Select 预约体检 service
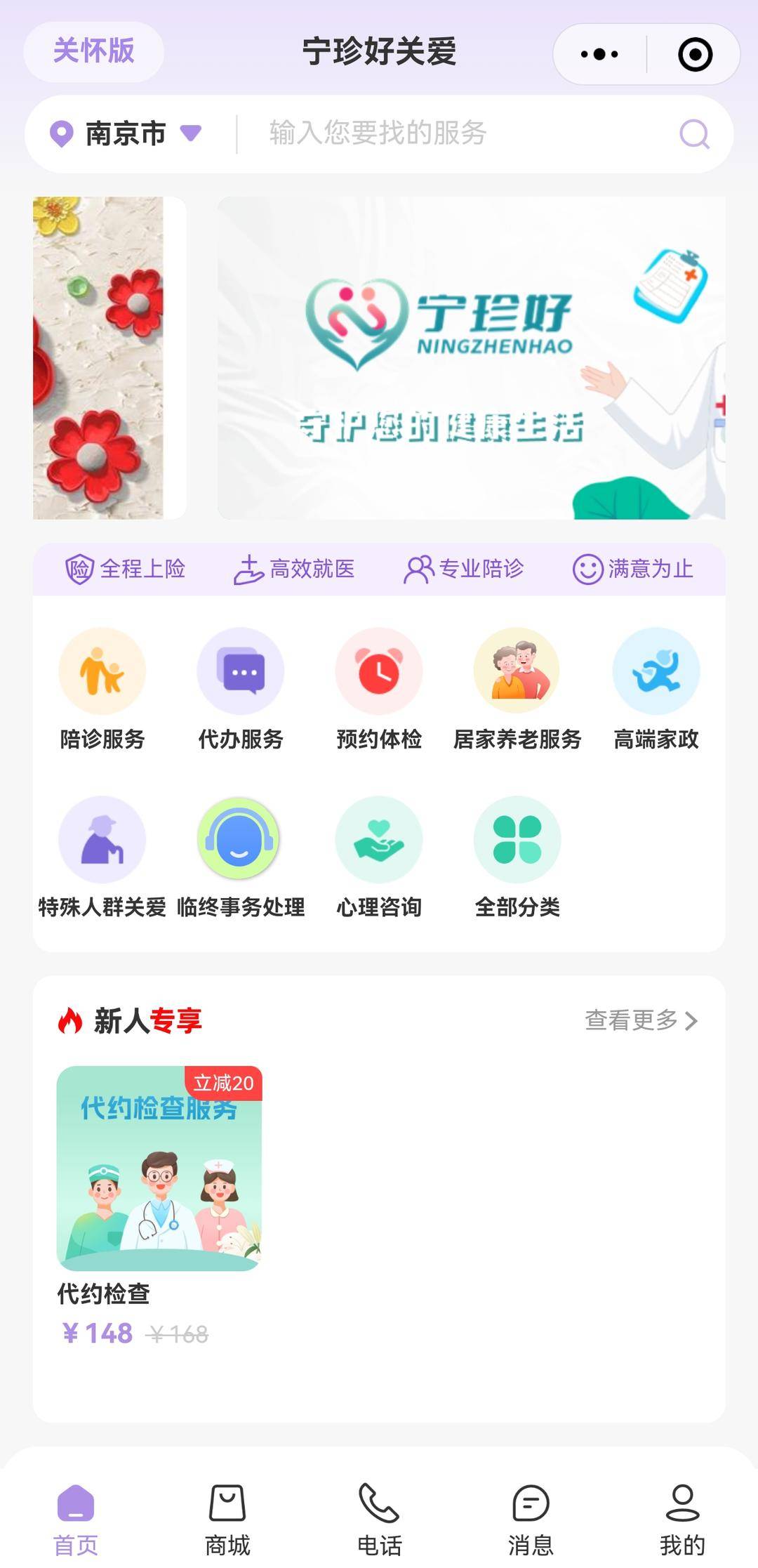 coord(379,688)
